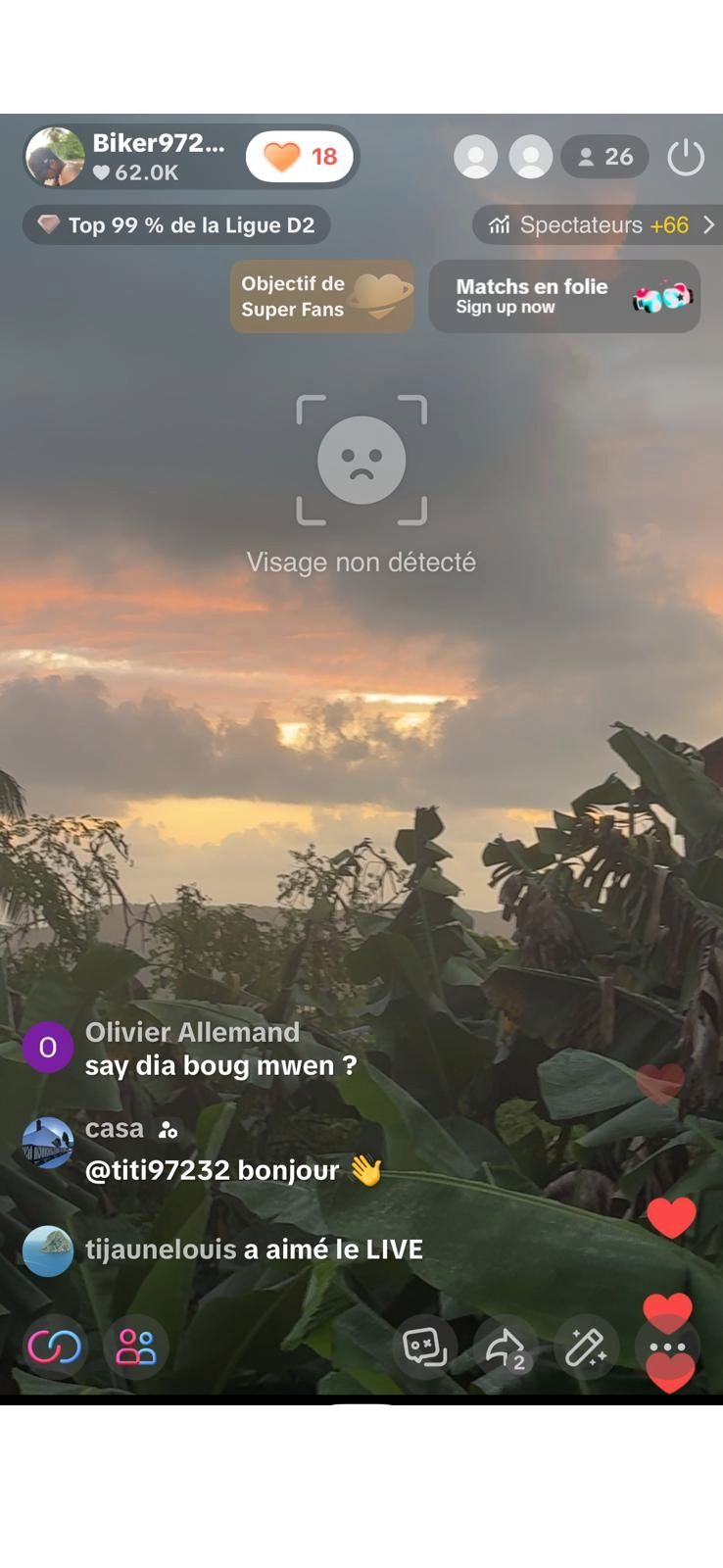Open the Top 99 % de la Ligue D2 ranking
Screen dimensions: 723x1568
[177, 225]
